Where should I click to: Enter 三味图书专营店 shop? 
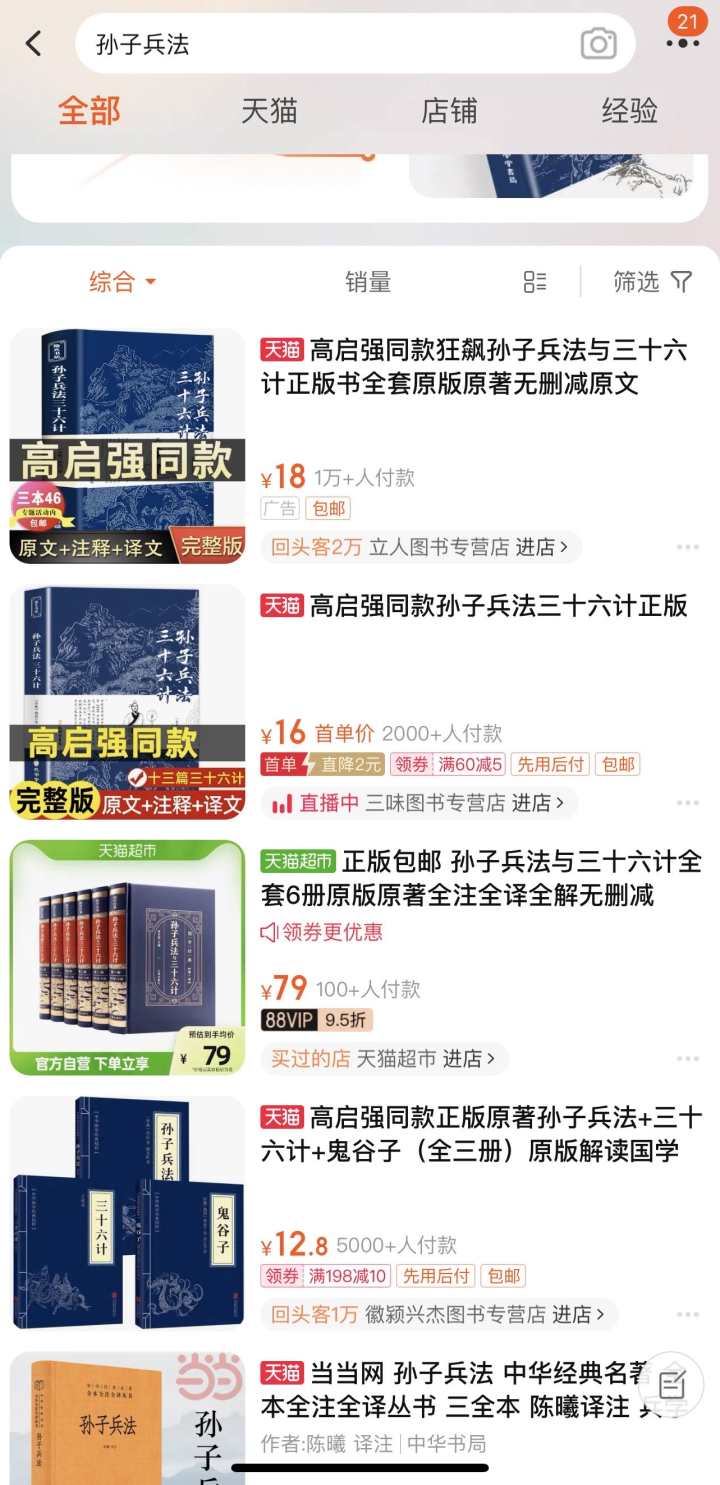(466, 803)
